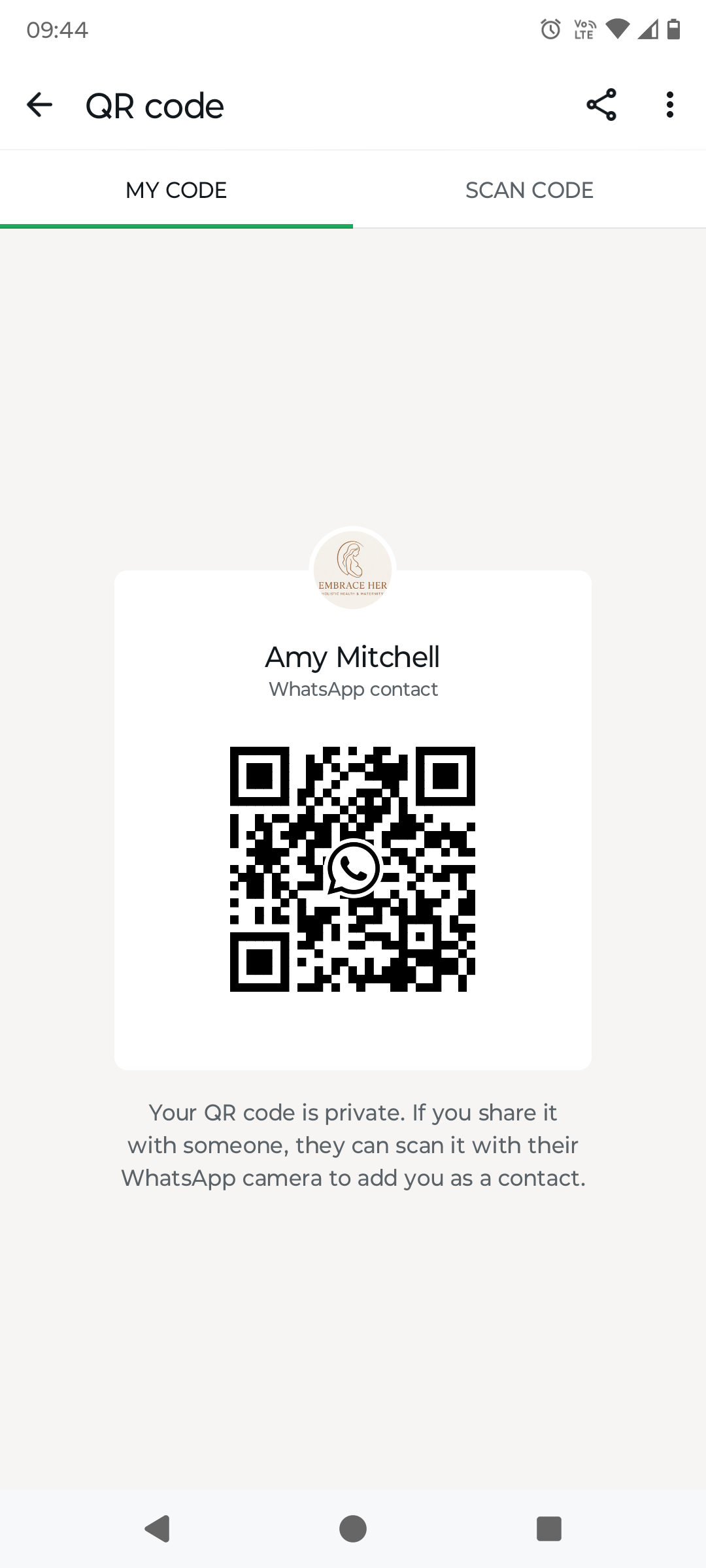706x1568 pixels.
Task: Switch to the SCAN CODE tab
Action: [x=529, y=190]
